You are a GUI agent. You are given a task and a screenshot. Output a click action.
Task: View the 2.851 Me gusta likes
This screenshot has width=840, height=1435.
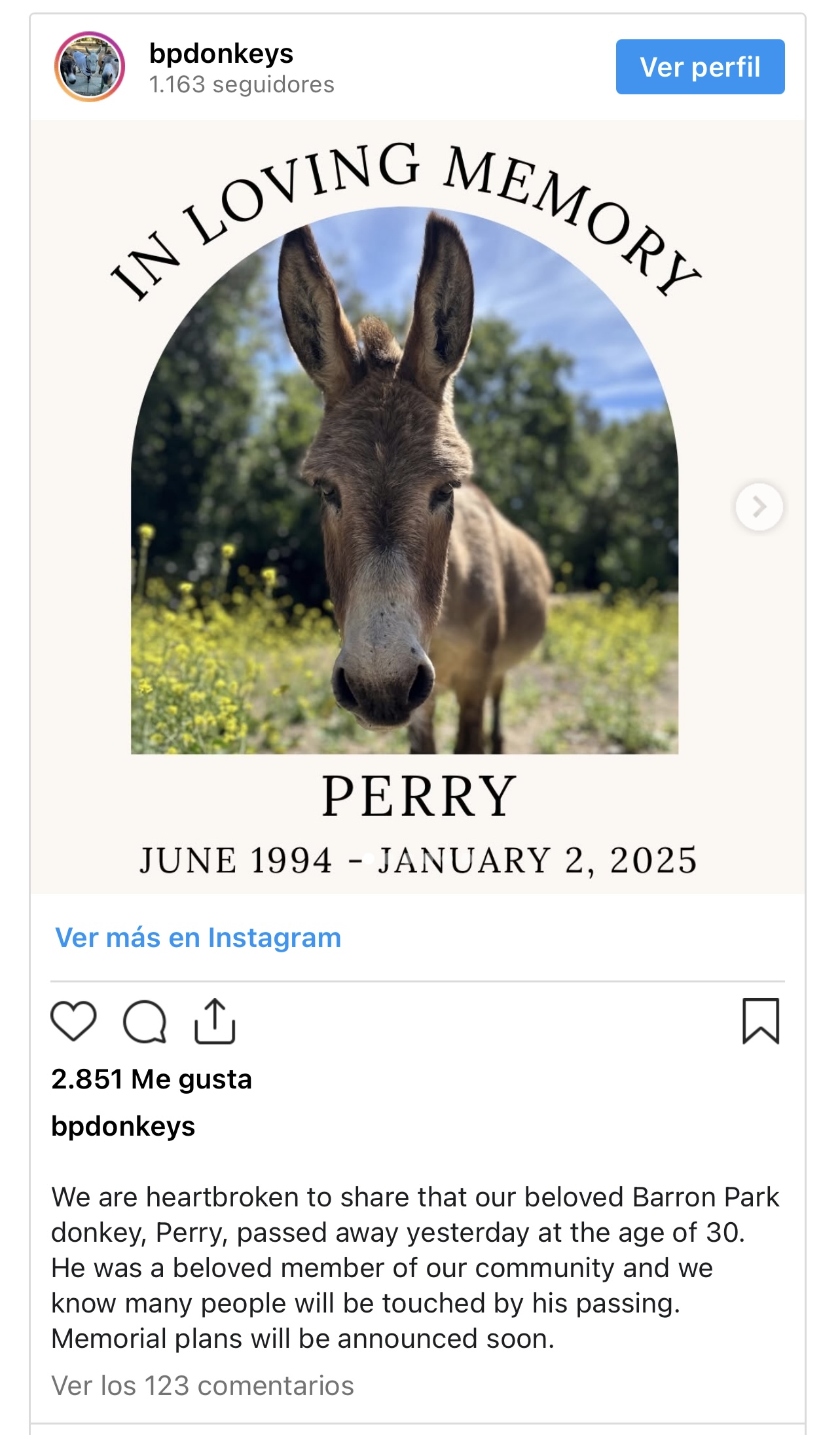tap(151, 1079)
